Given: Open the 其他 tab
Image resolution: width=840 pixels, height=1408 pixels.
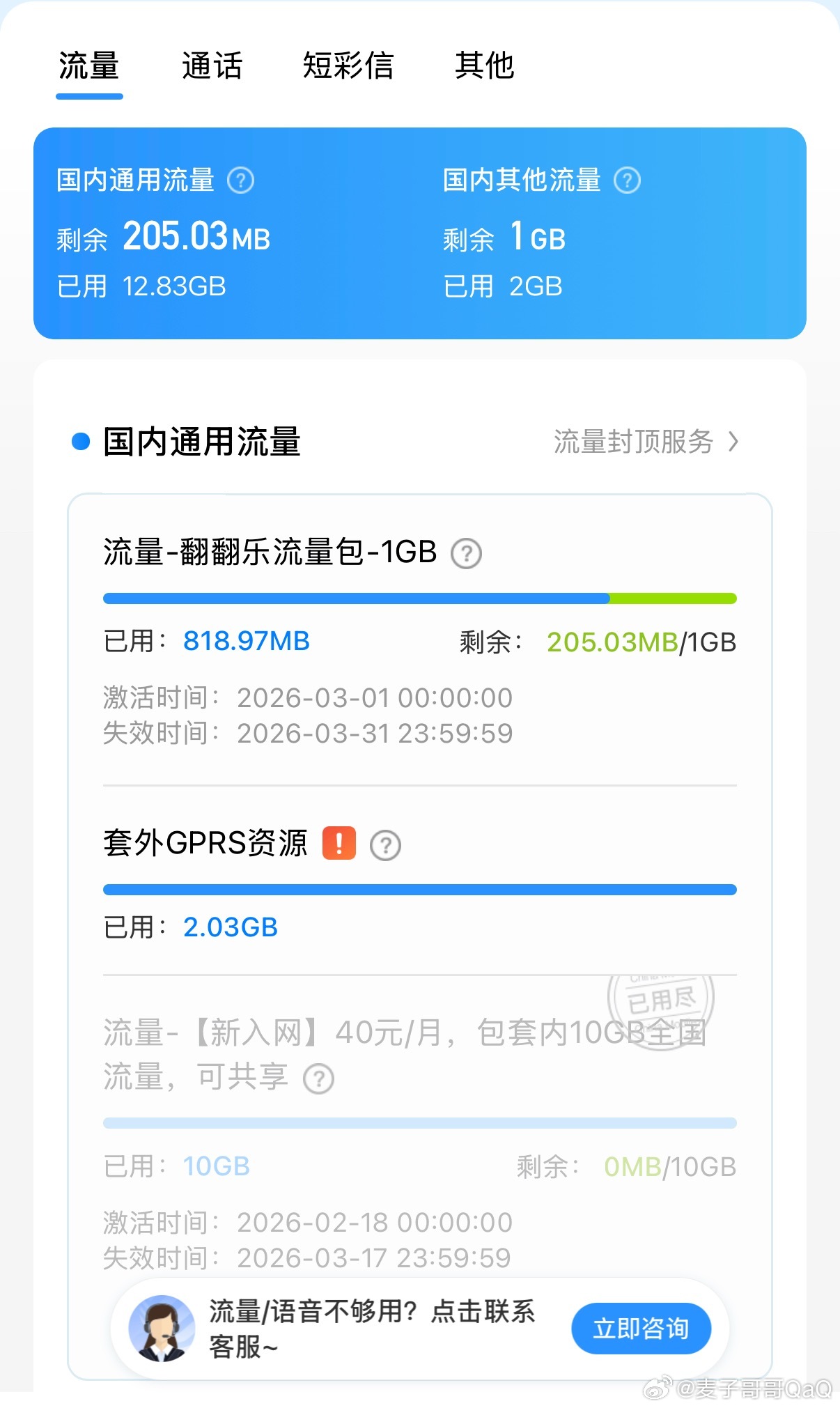Looking at the screenshot, I should 484,66.
